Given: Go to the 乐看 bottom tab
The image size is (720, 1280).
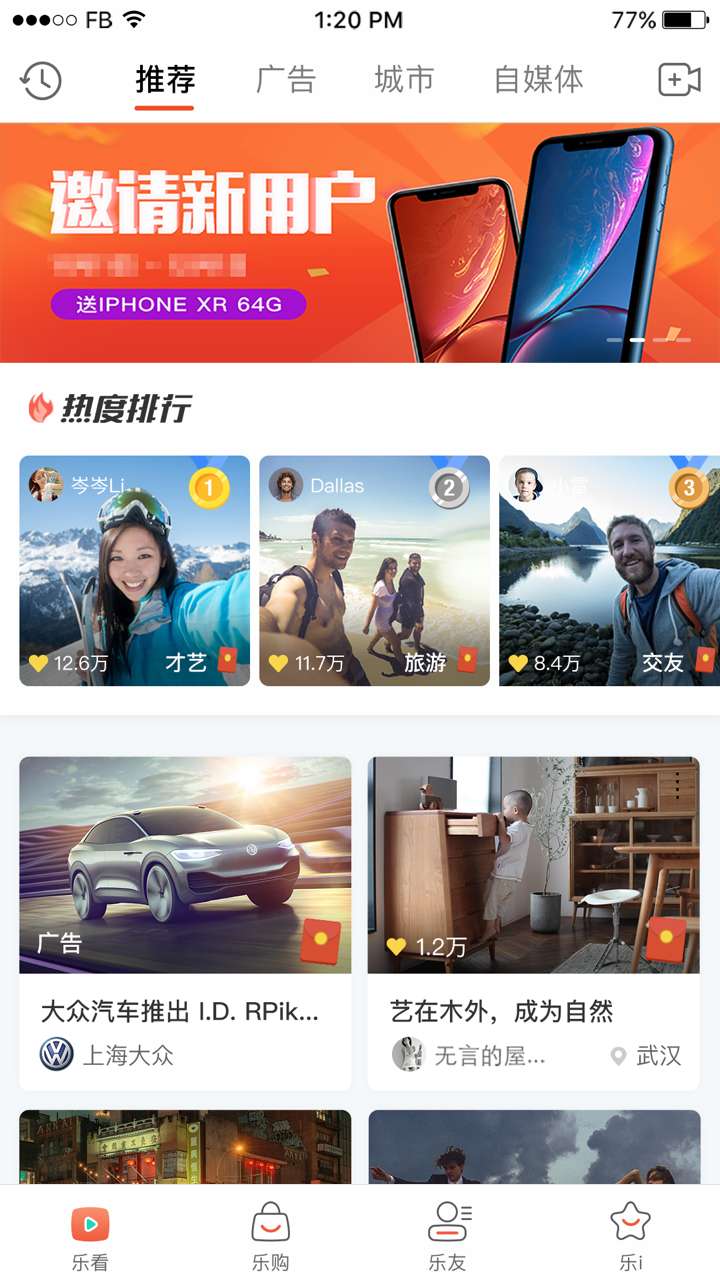Looking at the screenshot, I should click(x=90, y=1235).
